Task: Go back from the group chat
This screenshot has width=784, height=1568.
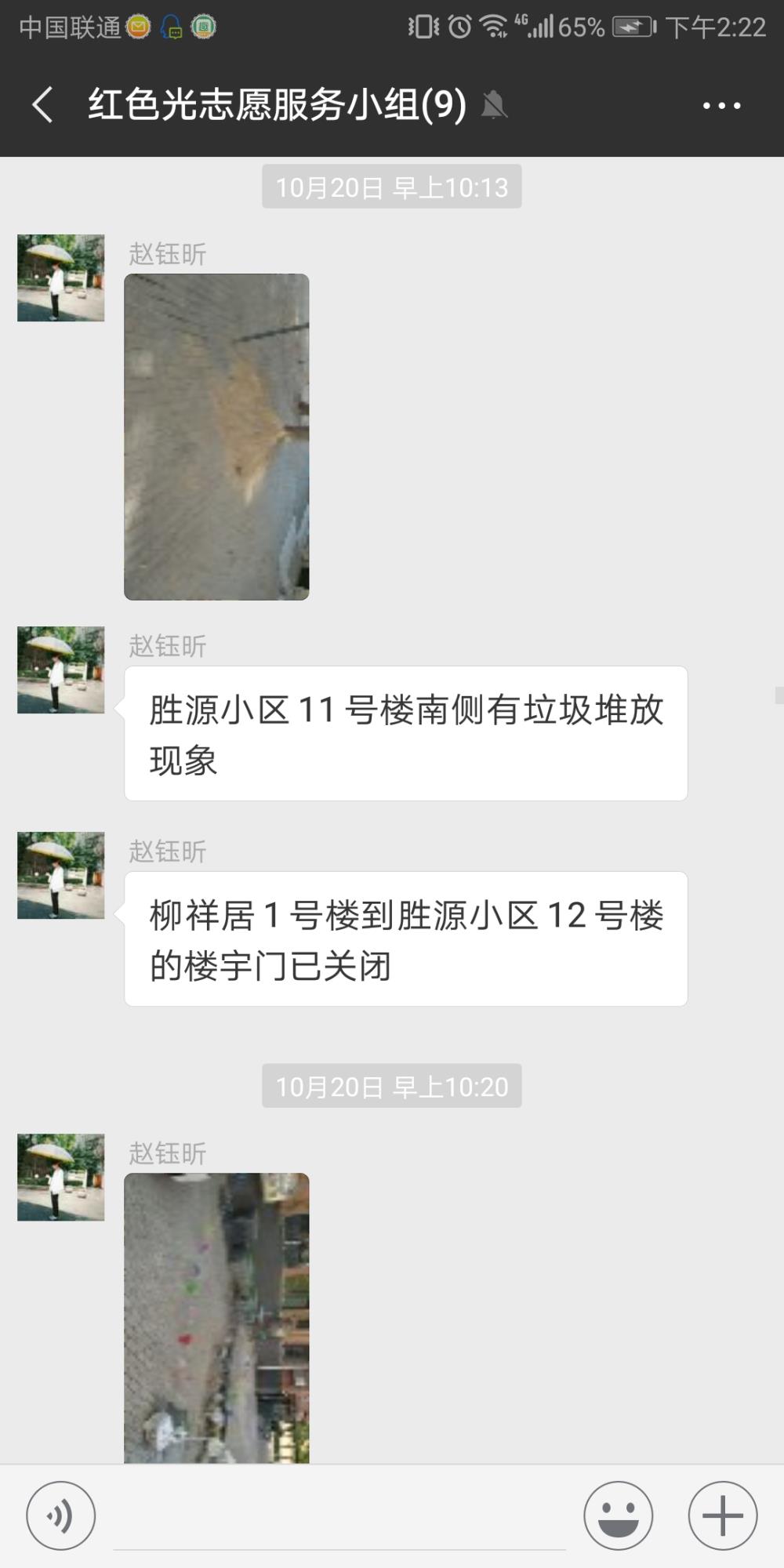Action: (x=43, y=105)
